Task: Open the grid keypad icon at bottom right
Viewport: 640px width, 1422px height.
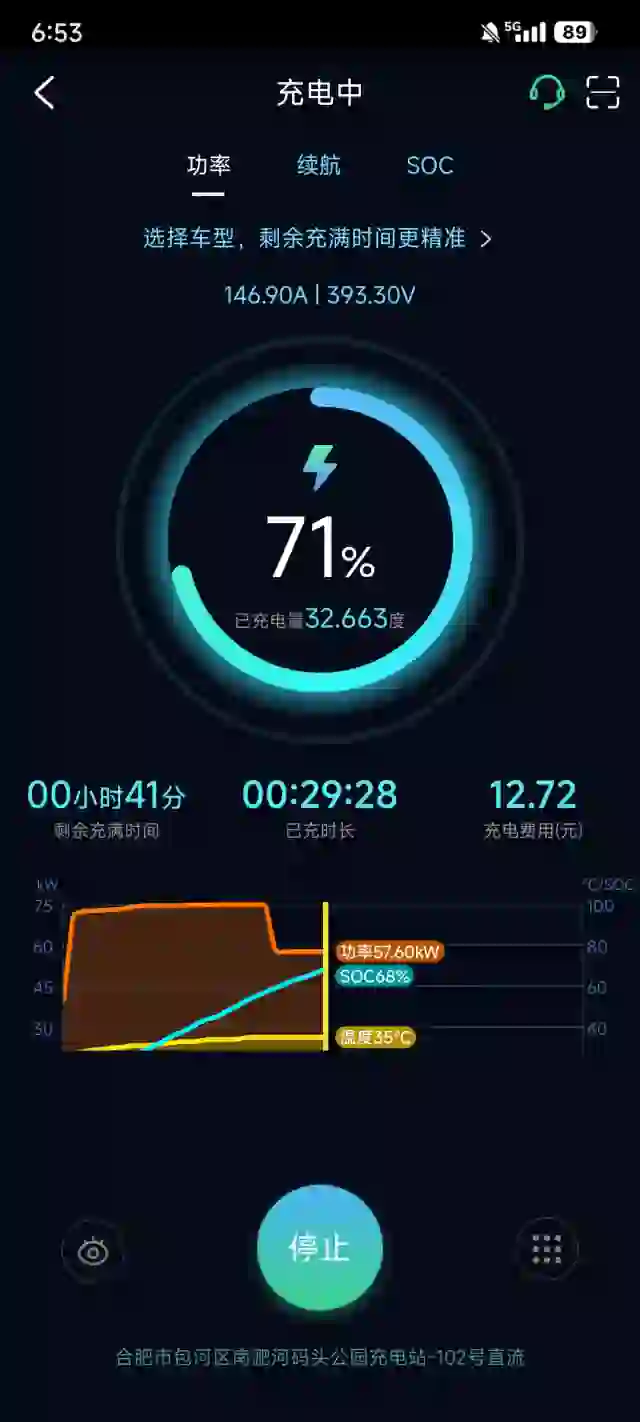Action: coord(547,1249)
